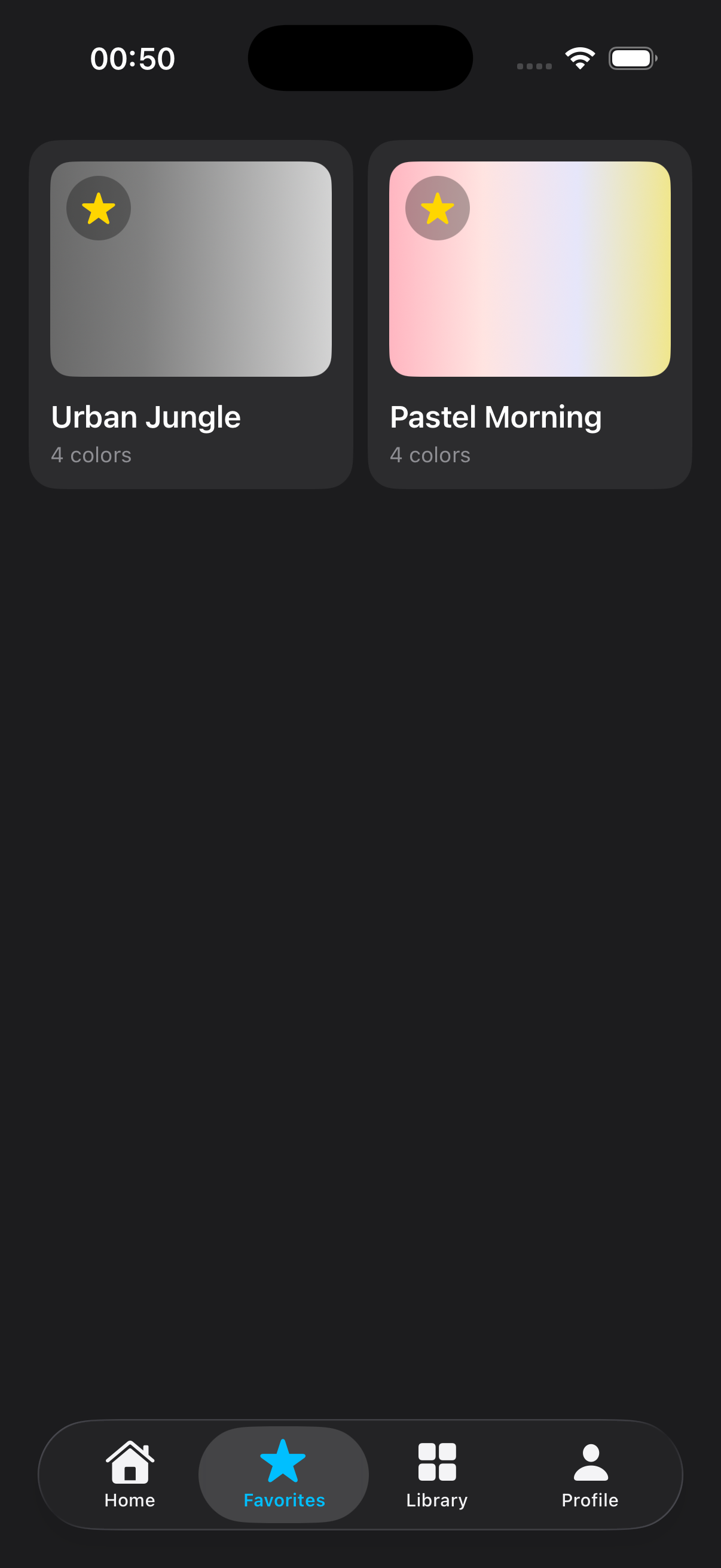Tap the Dynamic Island at the top
This screenshot has height=1568, width=721.
(x=360, y=57)
